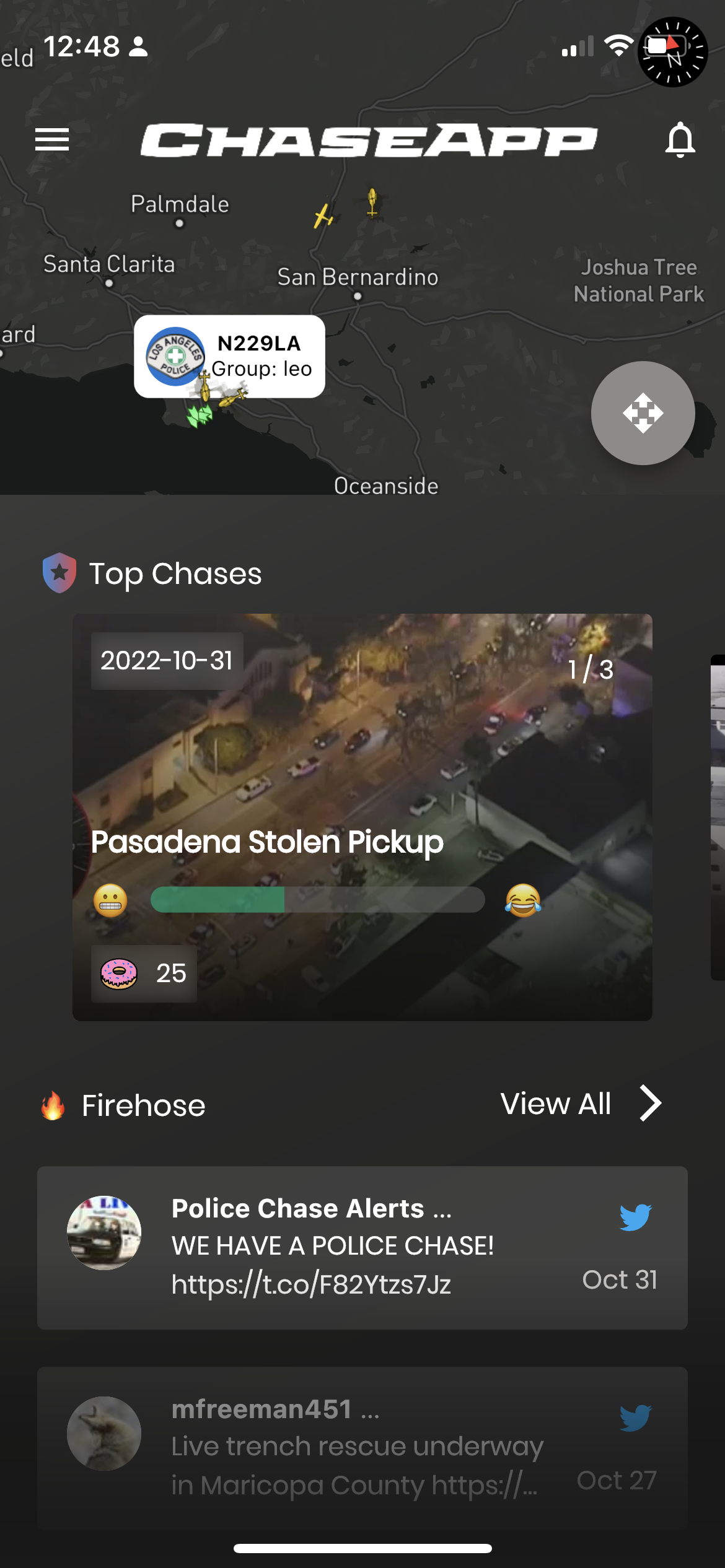Image resolution: width=725 pixels, height=1568 pixels.
Task: Open the hamburger drawer menu
Action: click(52, 139)
